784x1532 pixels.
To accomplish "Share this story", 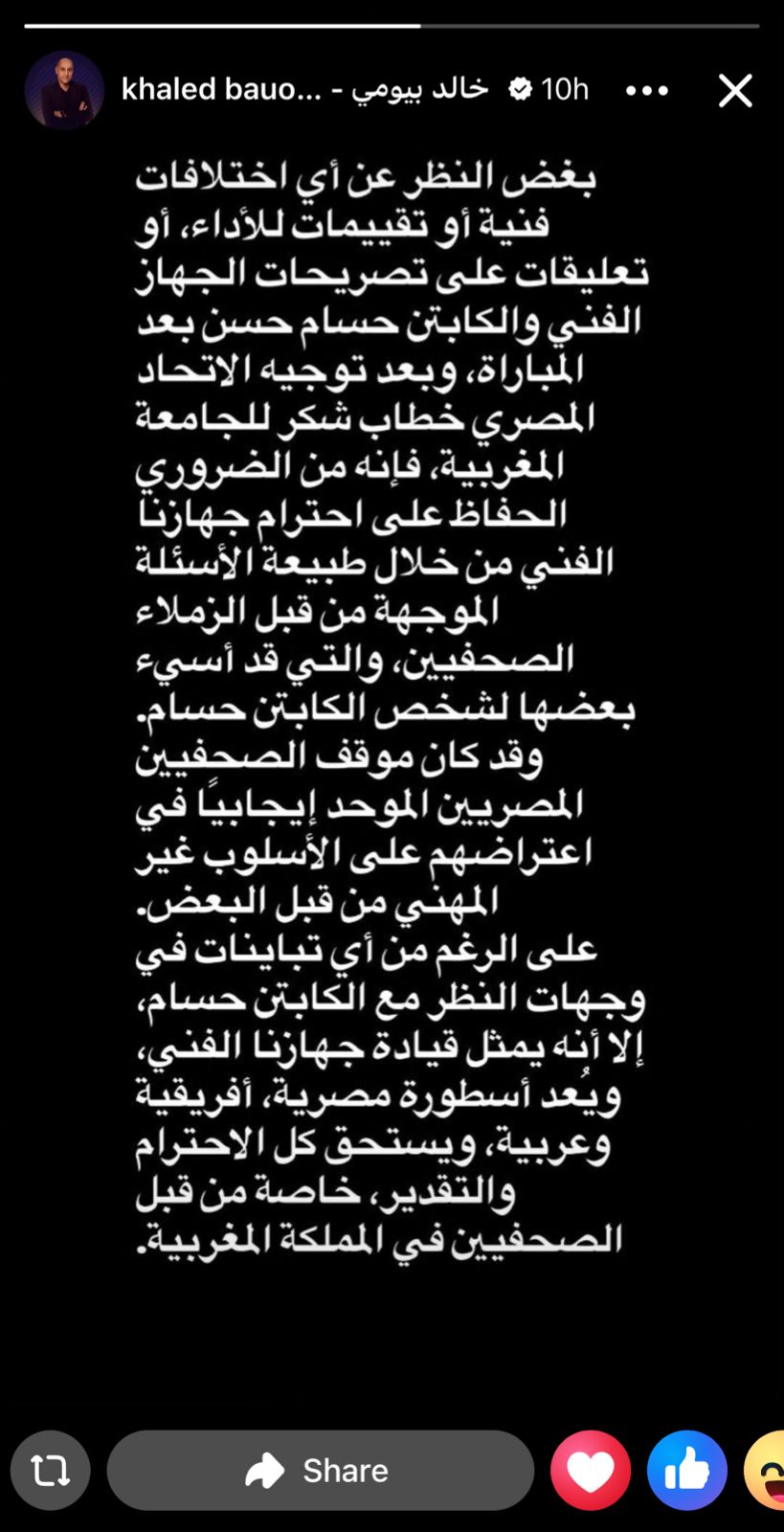I will (320, 1470).
